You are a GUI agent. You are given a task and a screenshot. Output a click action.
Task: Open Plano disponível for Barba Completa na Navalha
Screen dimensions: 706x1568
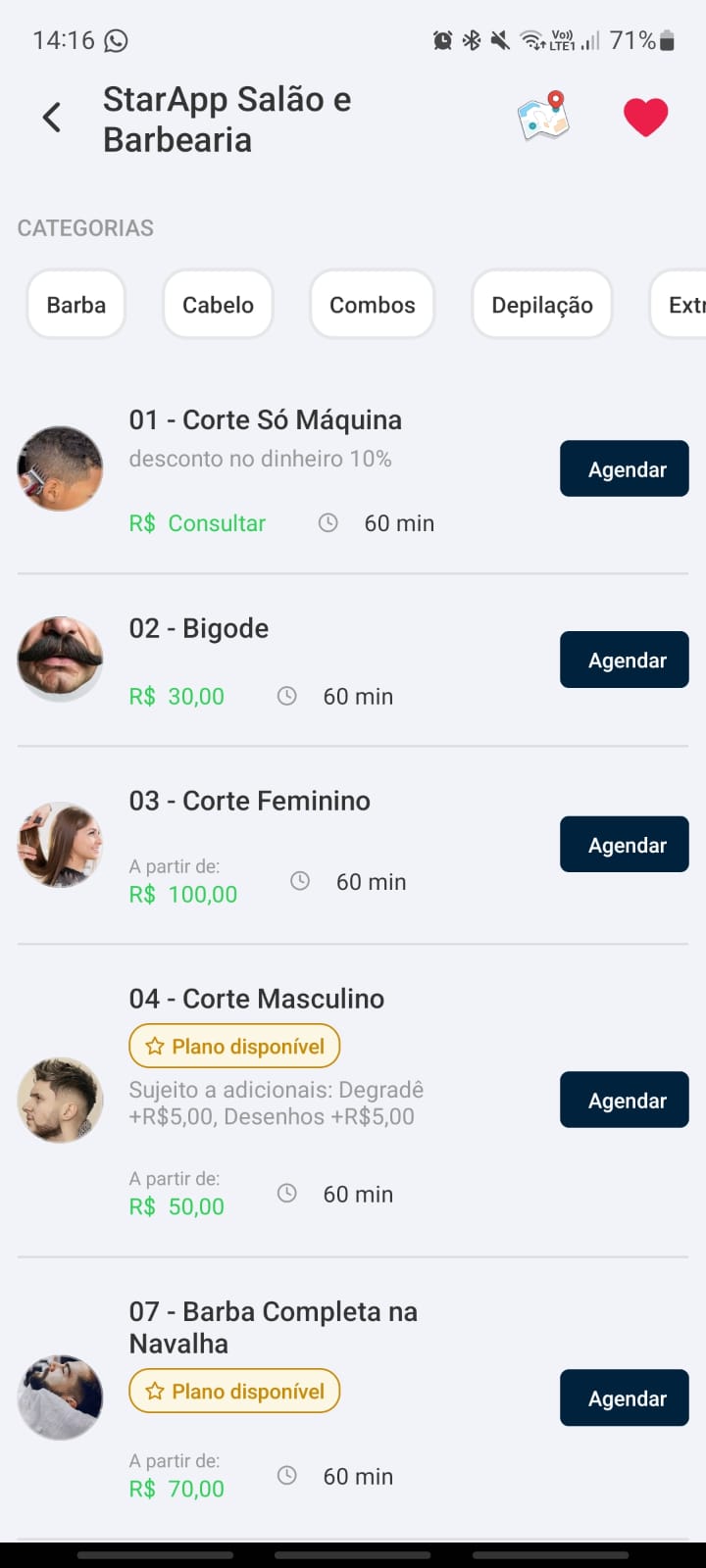[x=234, y=1392]
